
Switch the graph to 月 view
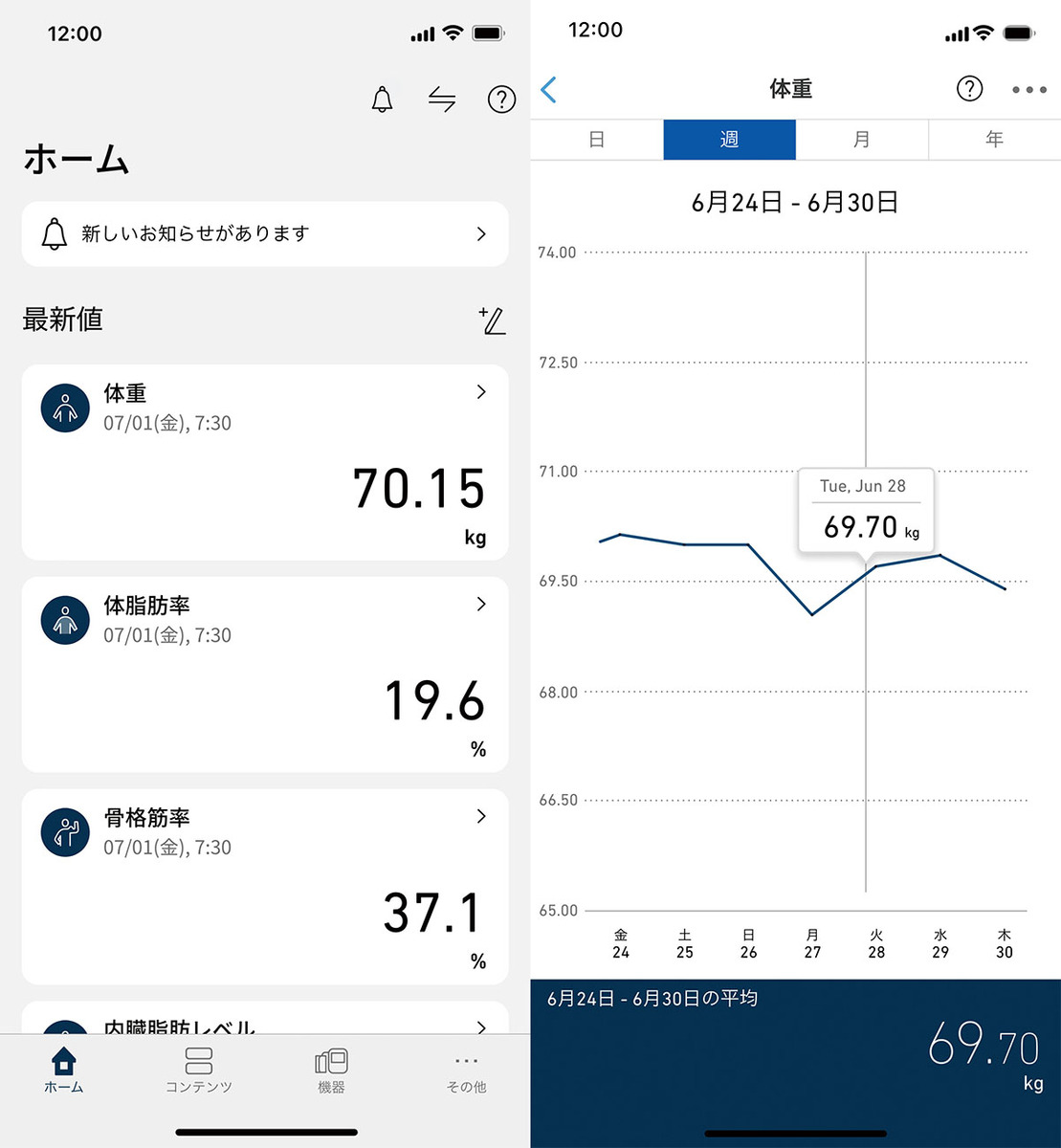[862, 140]
